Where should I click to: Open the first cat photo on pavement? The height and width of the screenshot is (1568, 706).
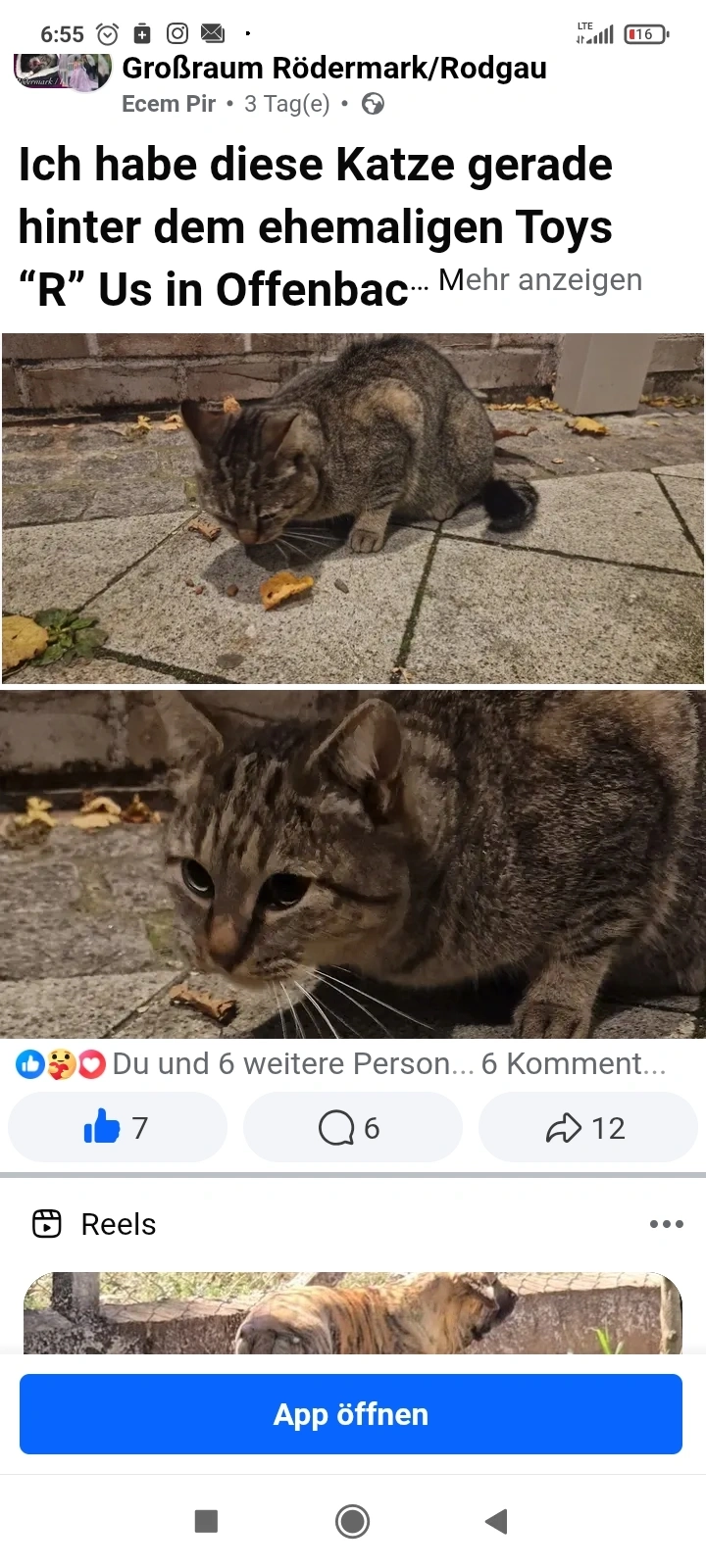click(353, 508)
